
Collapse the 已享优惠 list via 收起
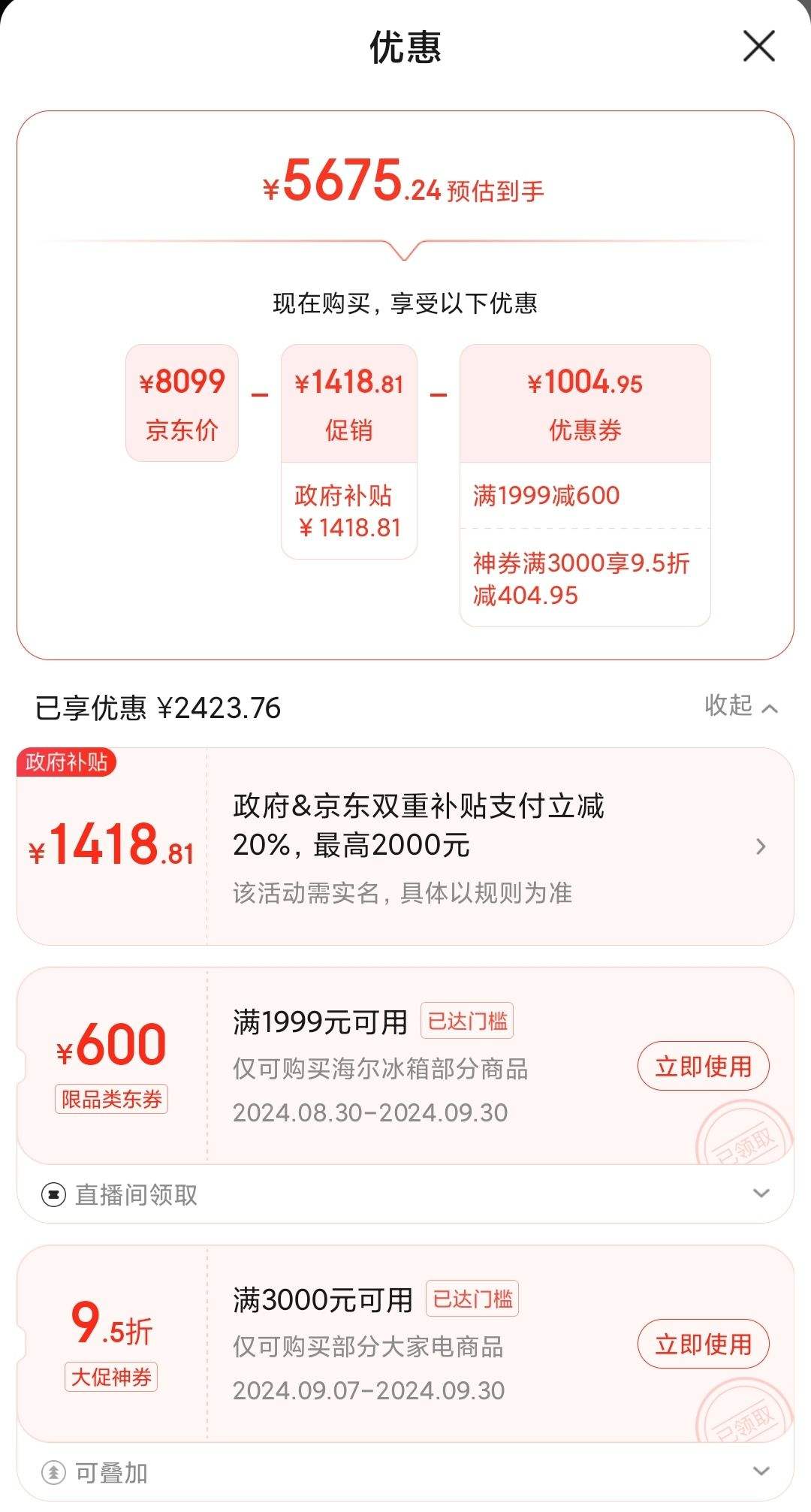tap(740, 708)
